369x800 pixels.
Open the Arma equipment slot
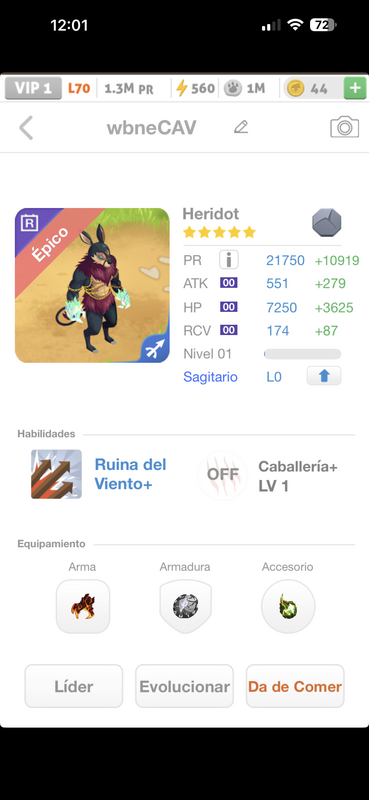pyautogui.click(x=83, y=606)
